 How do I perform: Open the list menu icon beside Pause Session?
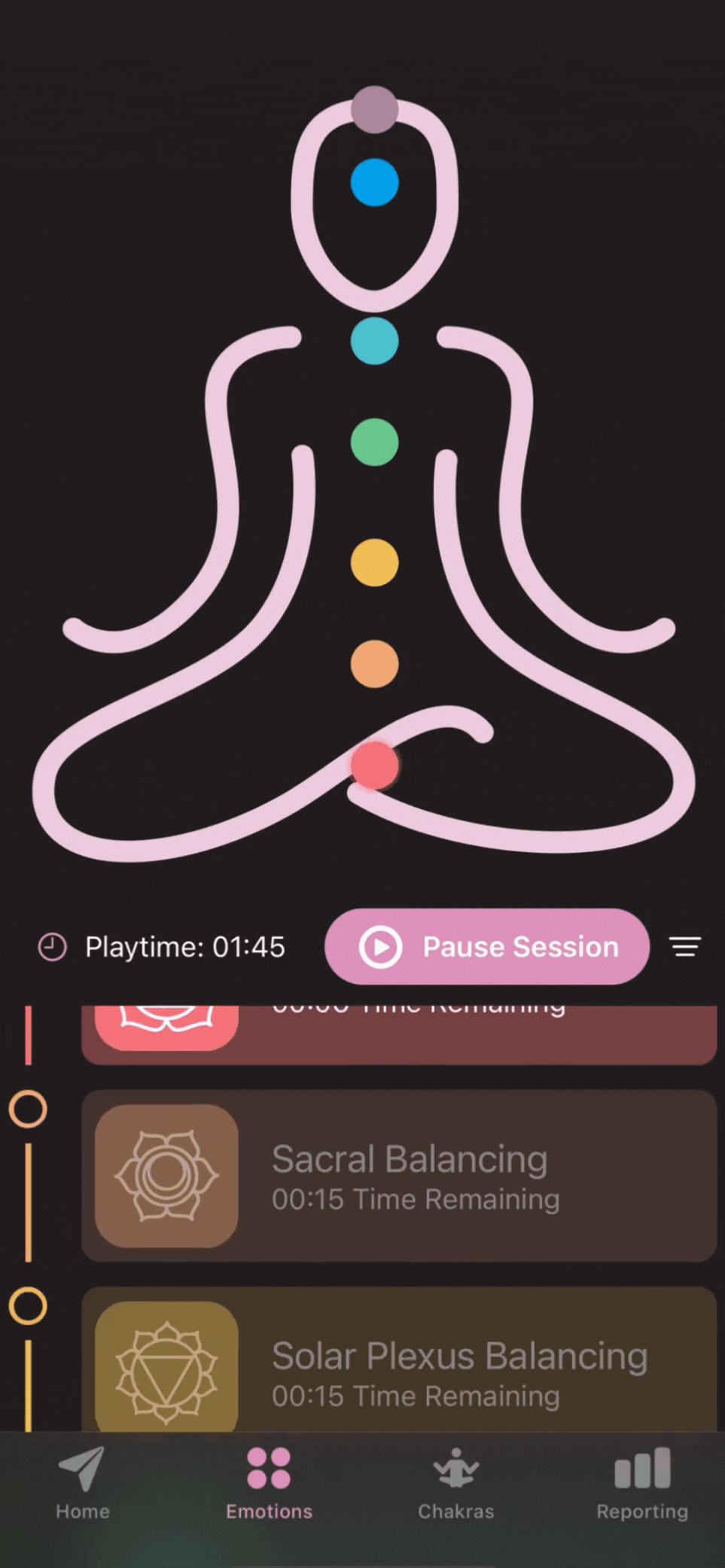pos(685,946)
